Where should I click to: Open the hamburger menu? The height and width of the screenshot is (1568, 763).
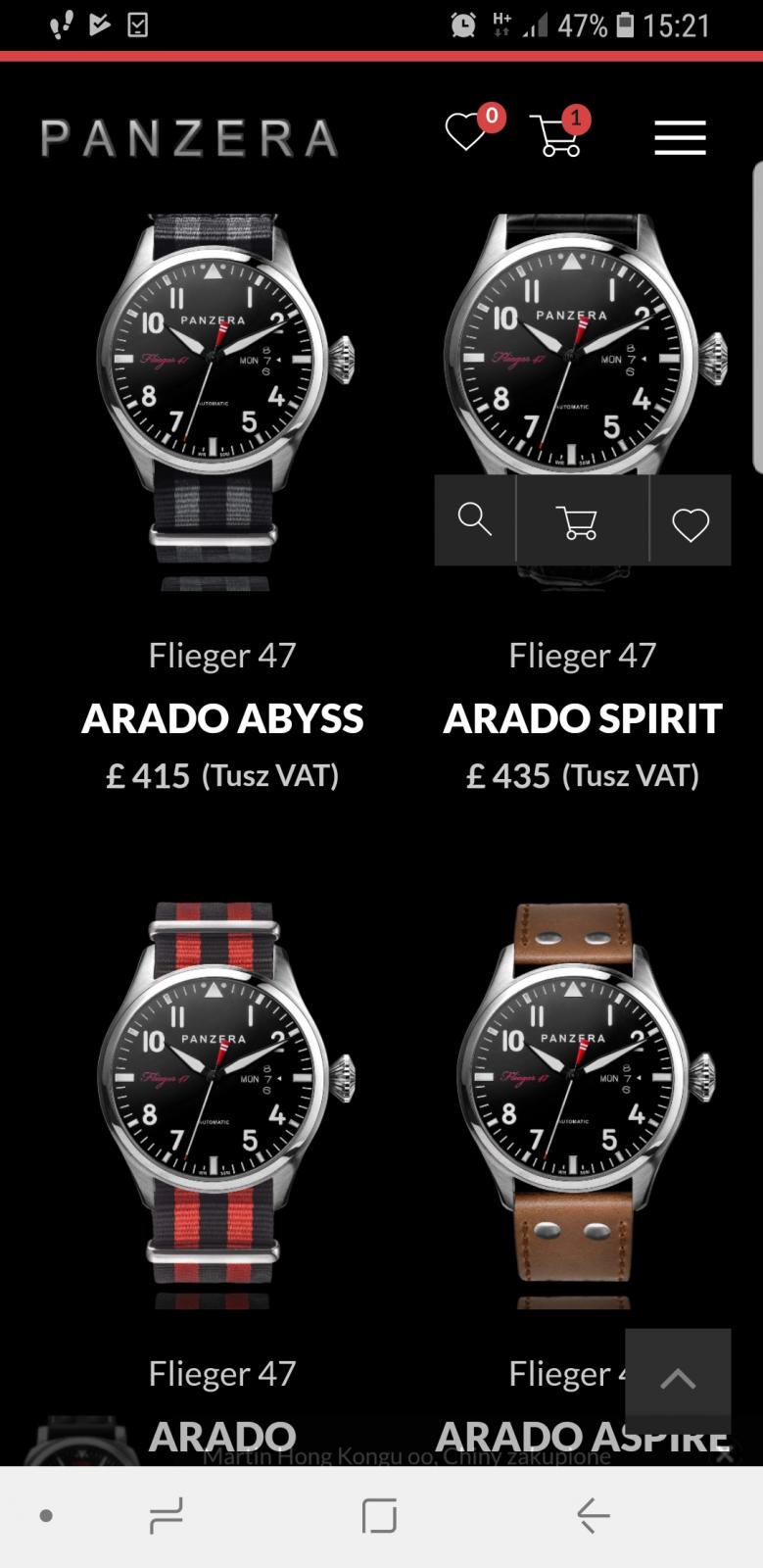[680, 137]
